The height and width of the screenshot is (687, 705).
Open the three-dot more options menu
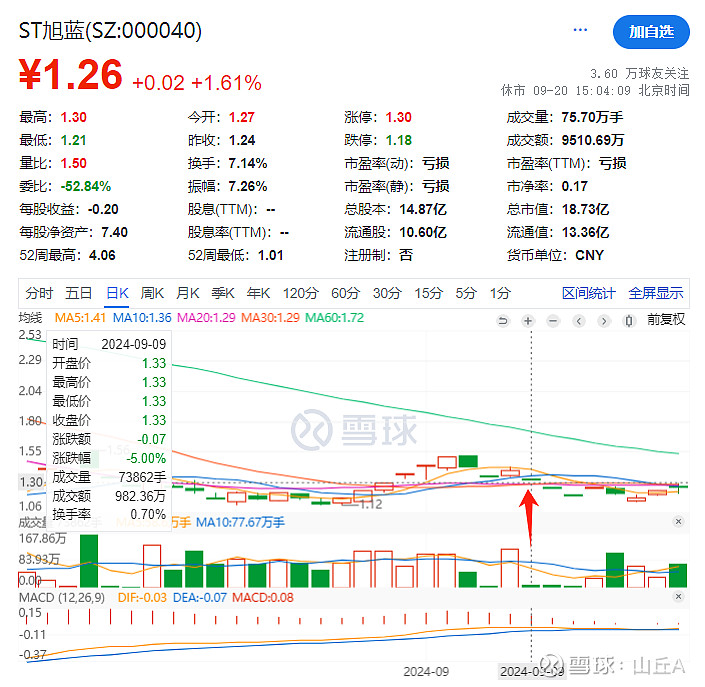coord(581,31)
